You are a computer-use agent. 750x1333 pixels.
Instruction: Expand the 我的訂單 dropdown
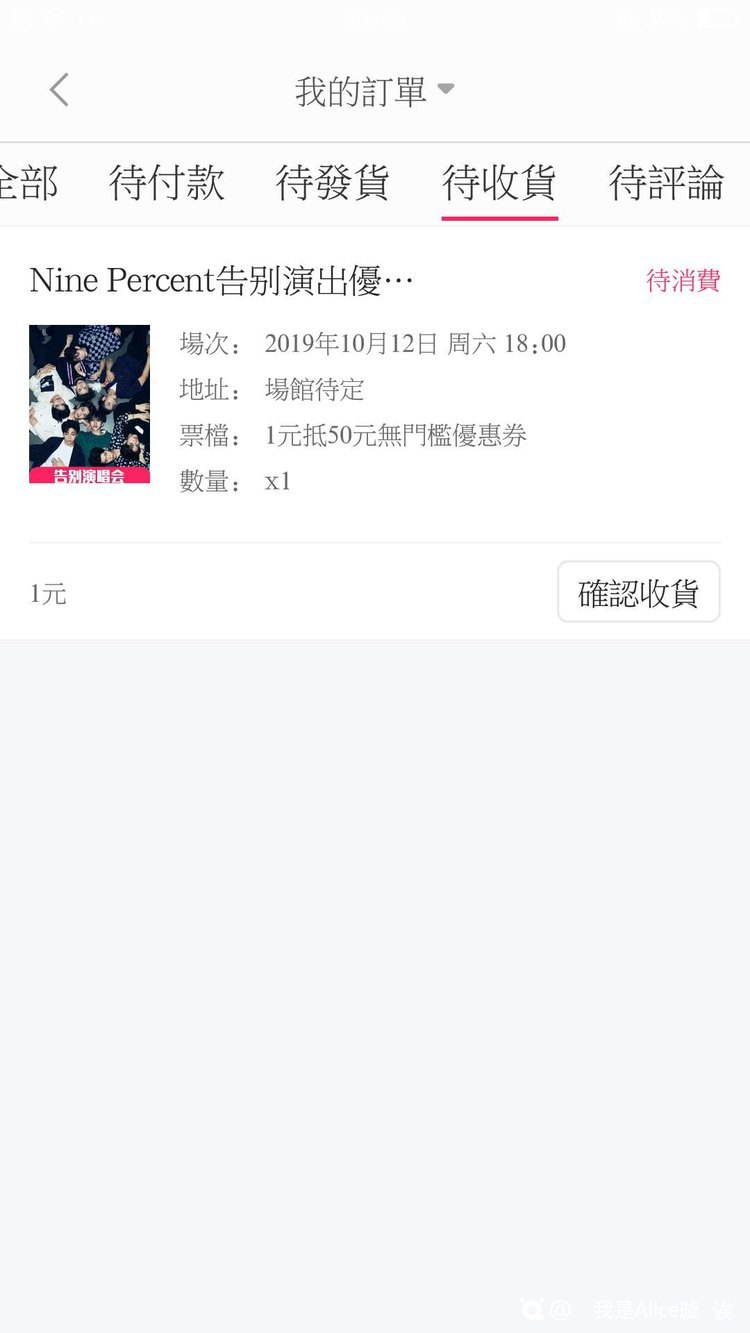pos(374,91)
